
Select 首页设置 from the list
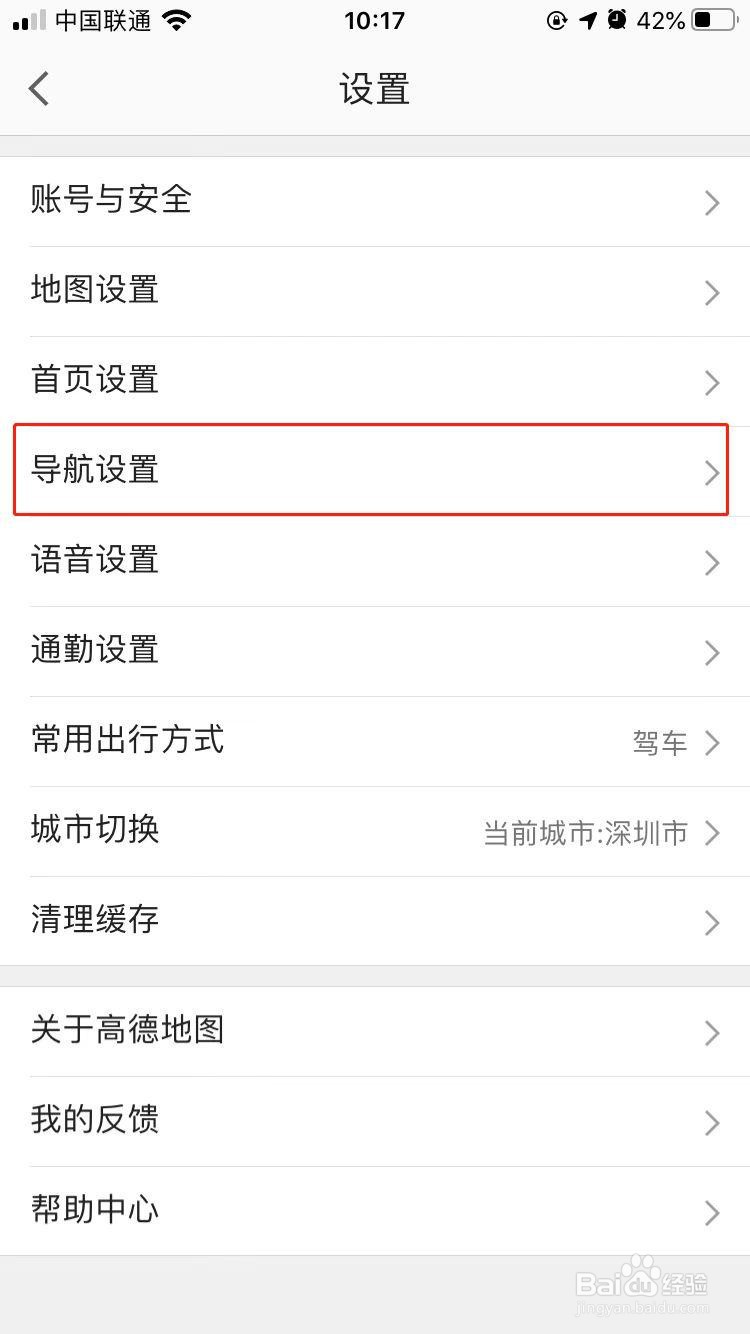(x=94, y=380)
